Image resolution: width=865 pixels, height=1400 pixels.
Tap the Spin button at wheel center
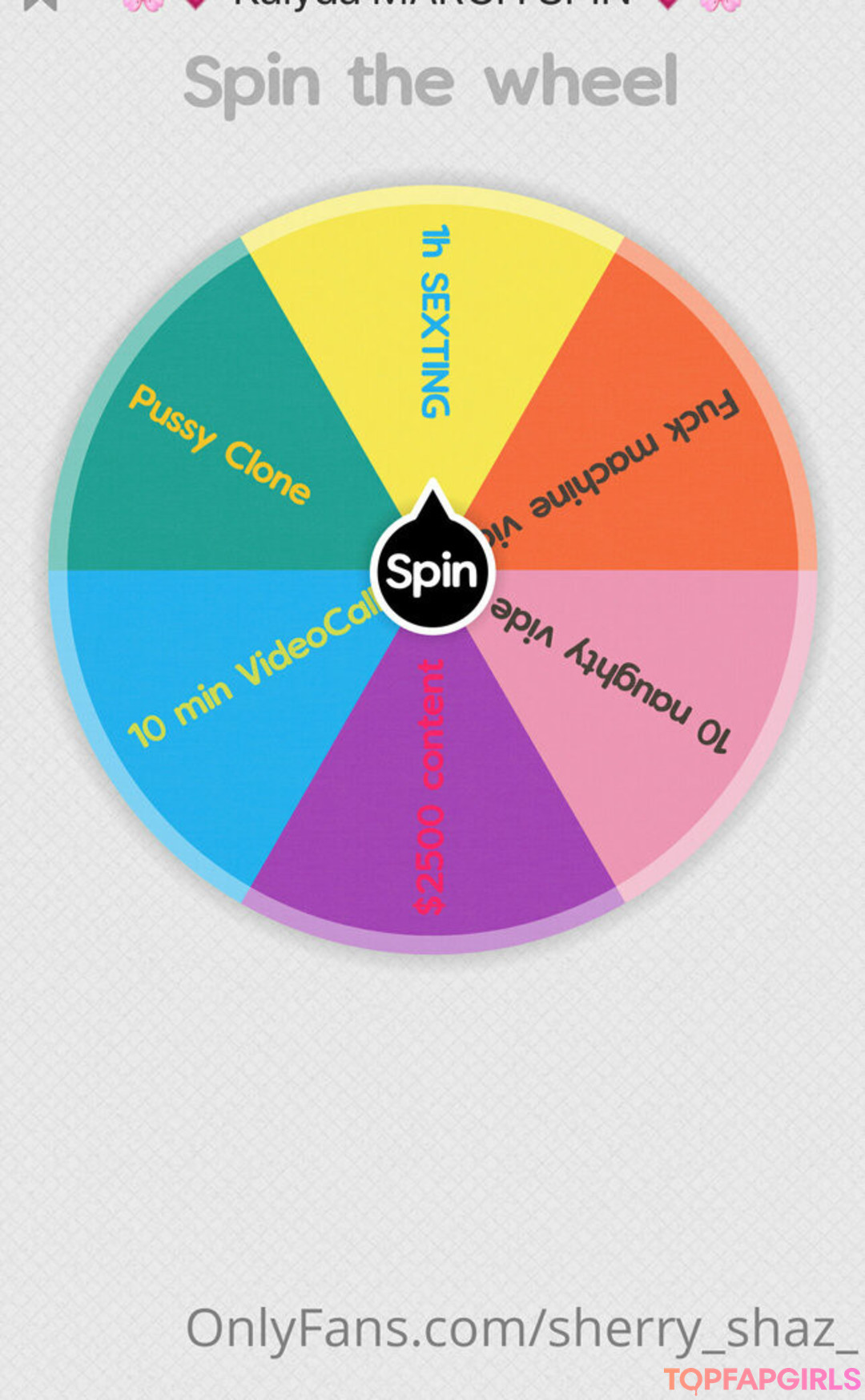tap(432, 572)
